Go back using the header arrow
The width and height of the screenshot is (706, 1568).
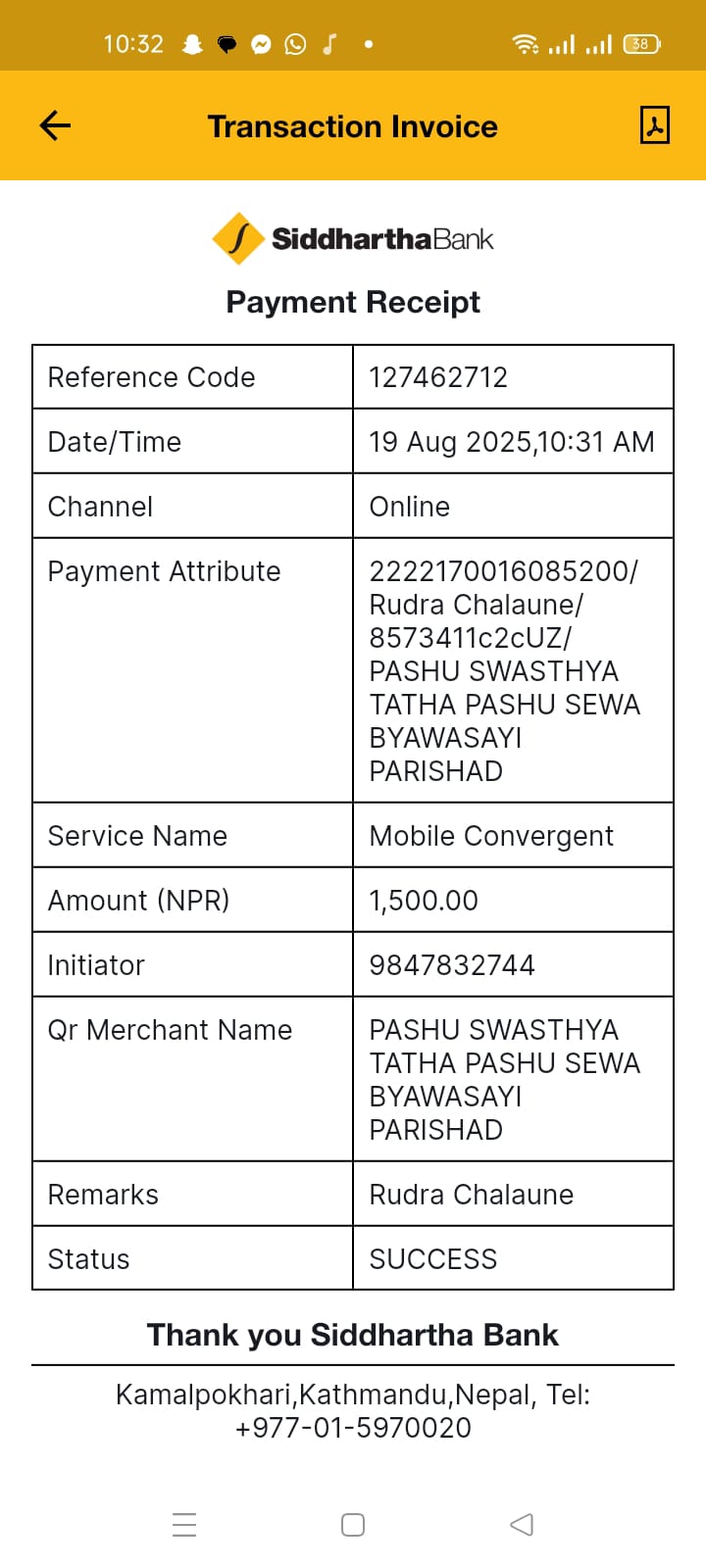[55, 125]
